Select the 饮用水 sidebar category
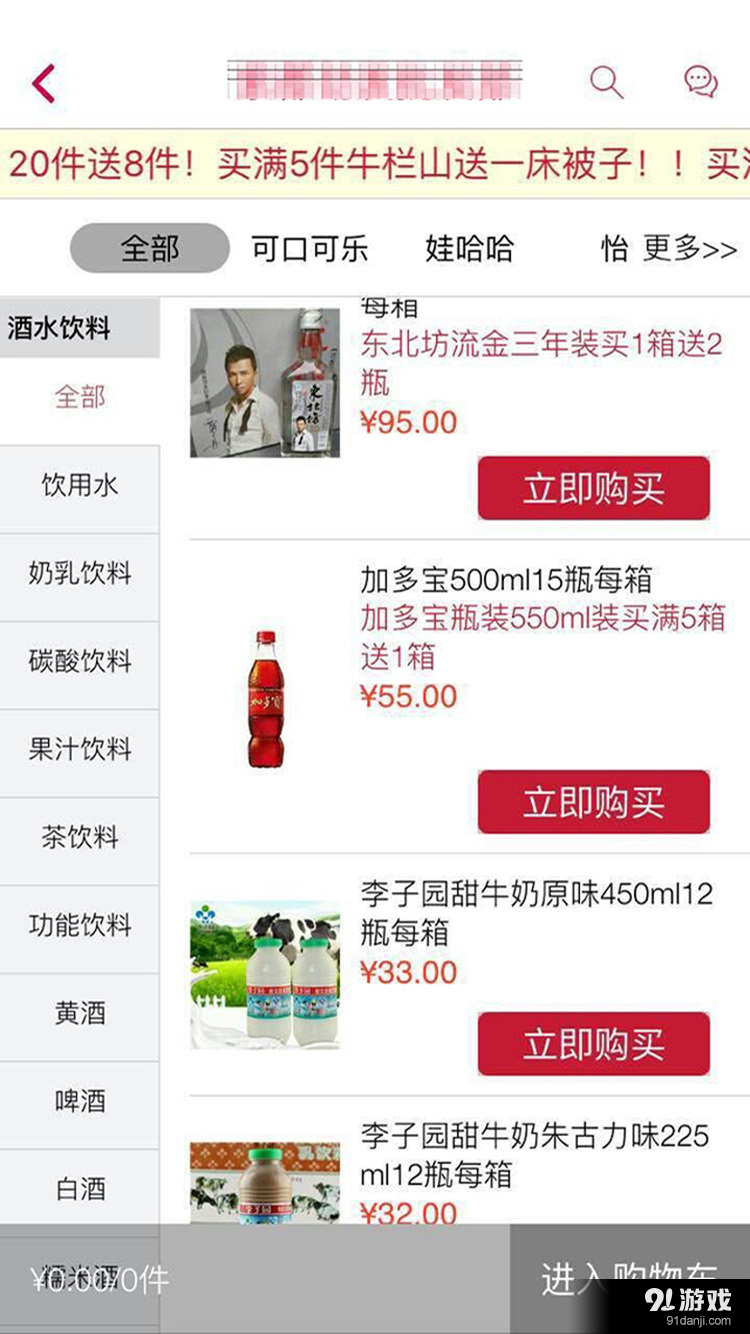750x1334 pixels. [78, 486]
